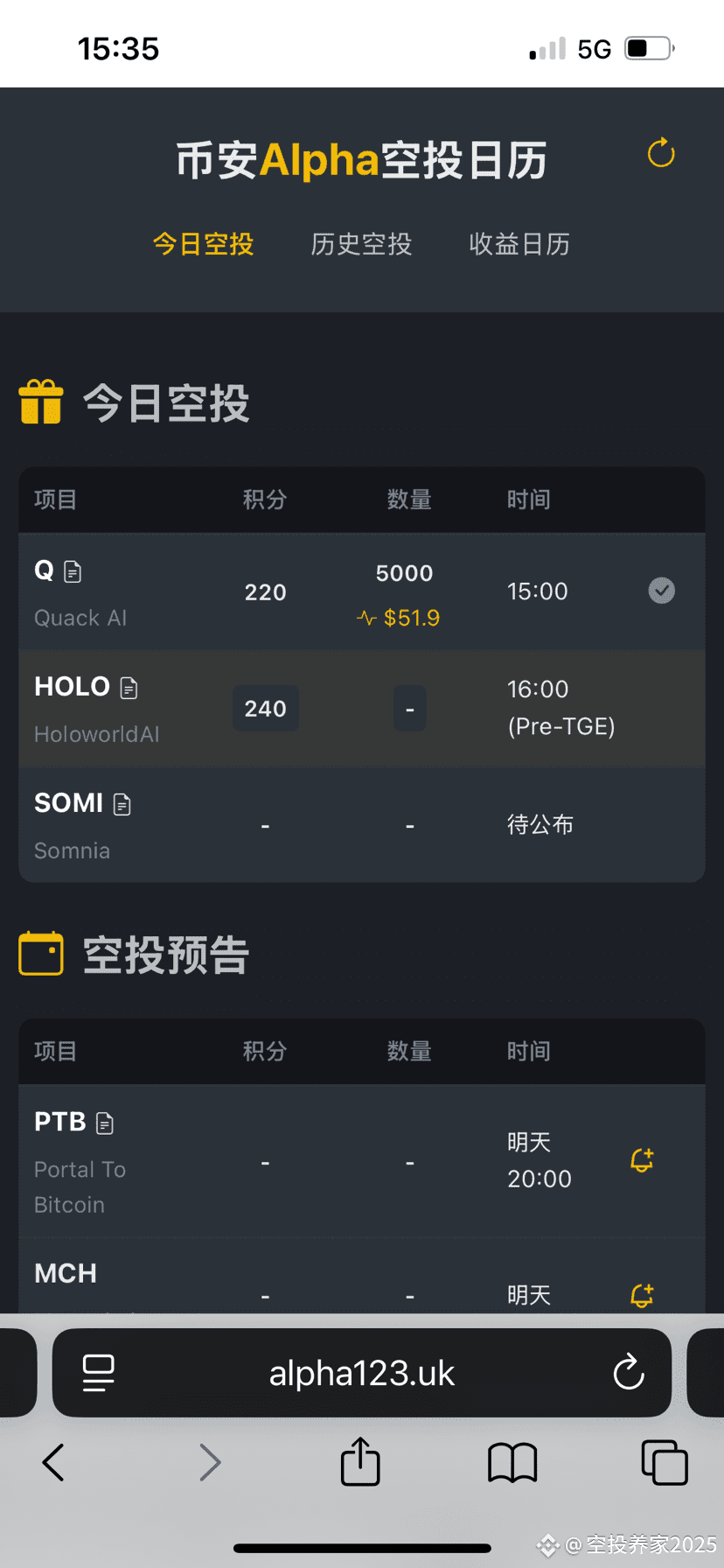Click the gift icon beside 今日空投 heading
The width and height of the screenshot is (724, 1568).
click(41, 401)
